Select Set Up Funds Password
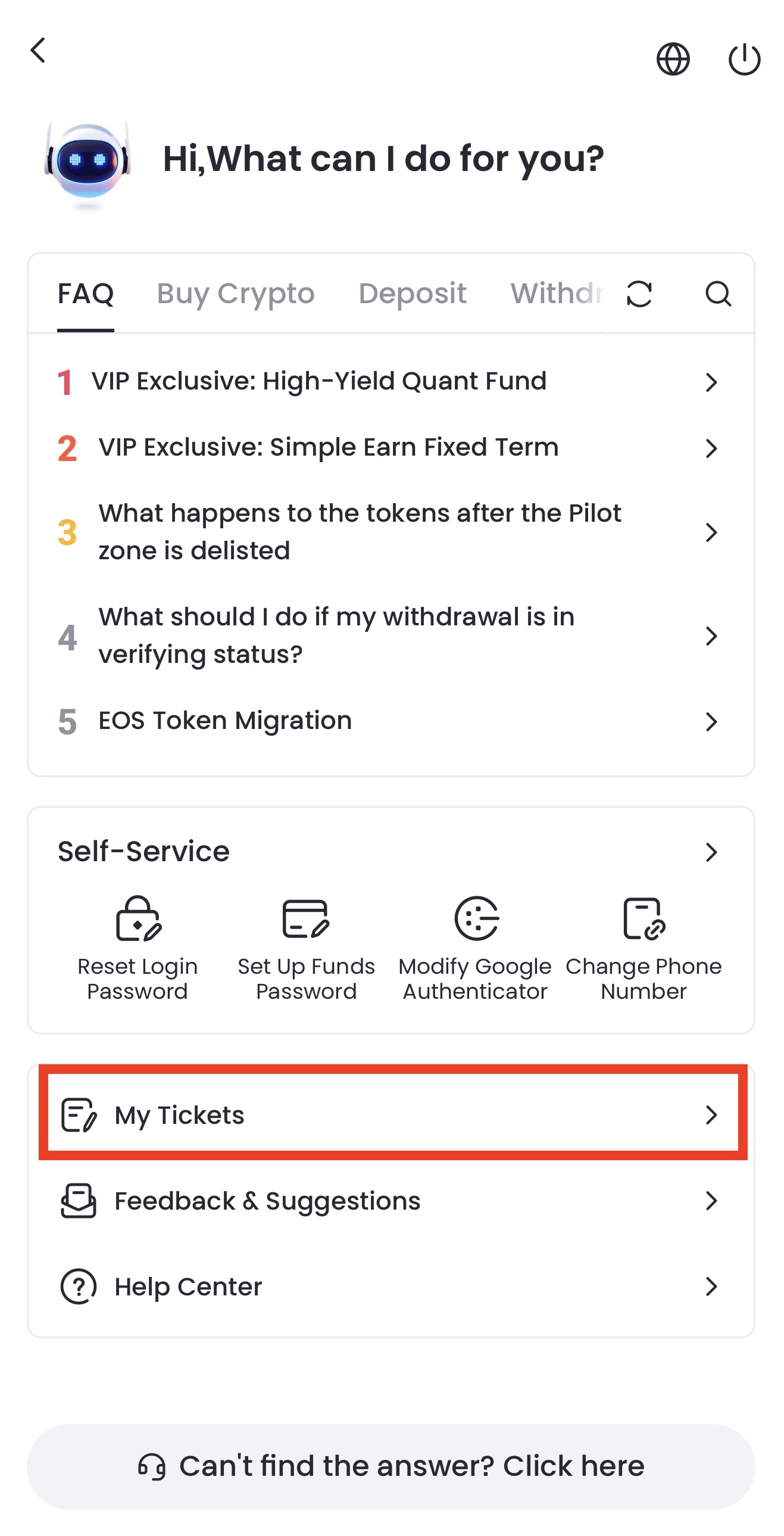The image size is (784, 1536). pos(306,948)
